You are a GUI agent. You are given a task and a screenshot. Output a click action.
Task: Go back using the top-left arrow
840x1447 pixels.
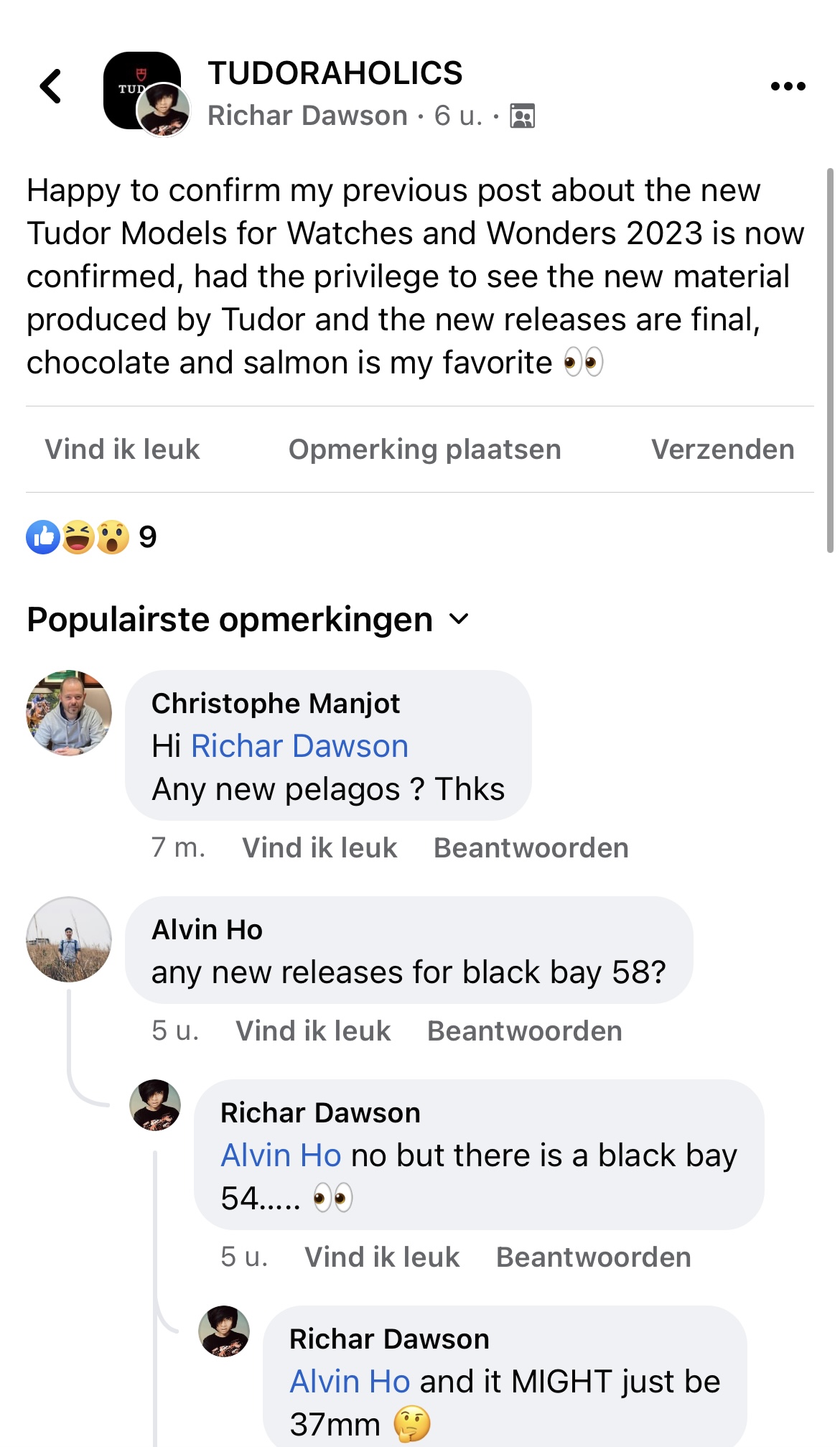tap(51, 87)
